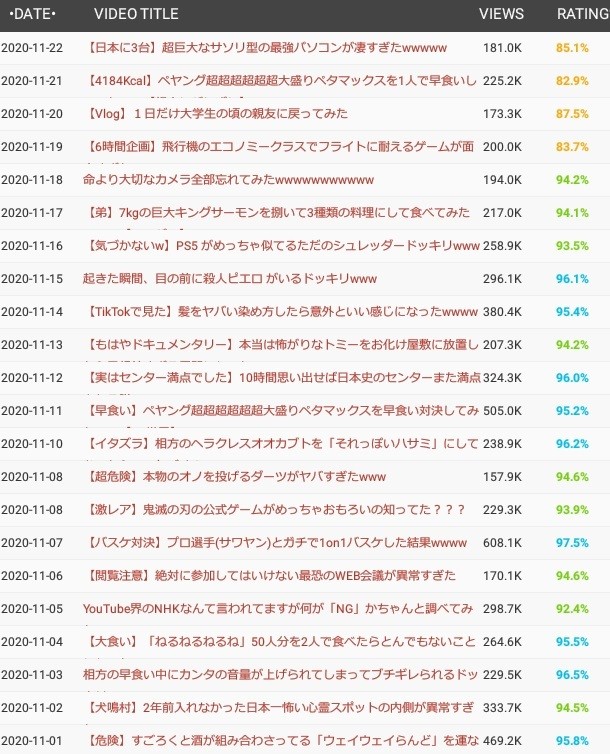Screen dimensions: 610x754
Task: Open the 【閲覧注意】最恐のWEB会議 video link
Action: 270,576
